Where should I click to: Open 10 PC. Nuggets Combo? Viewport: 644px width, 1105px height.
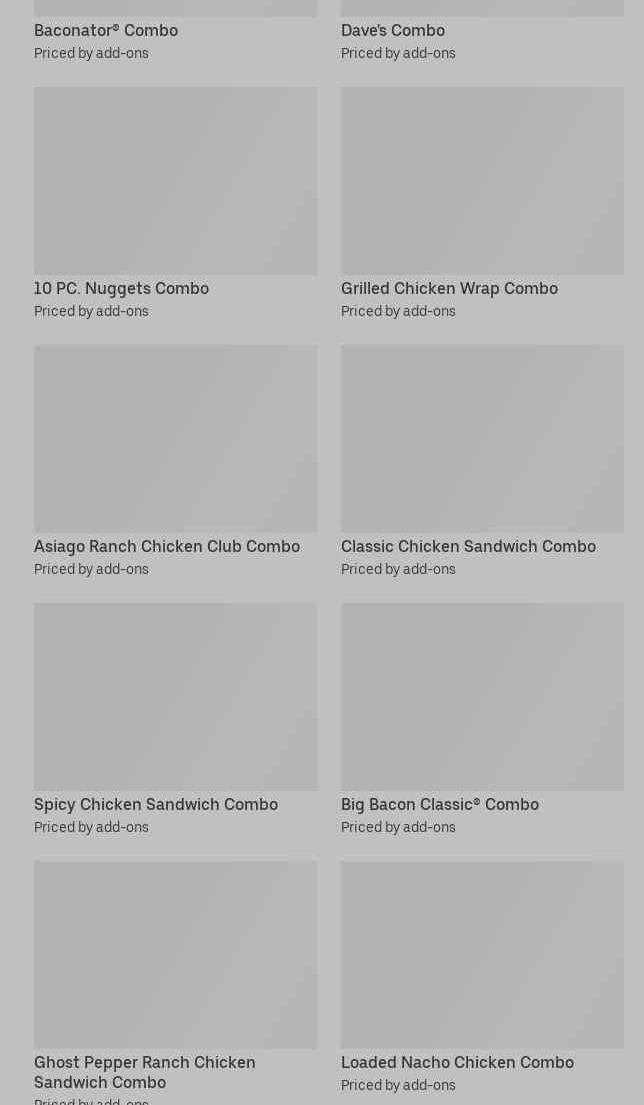(175, 181)
